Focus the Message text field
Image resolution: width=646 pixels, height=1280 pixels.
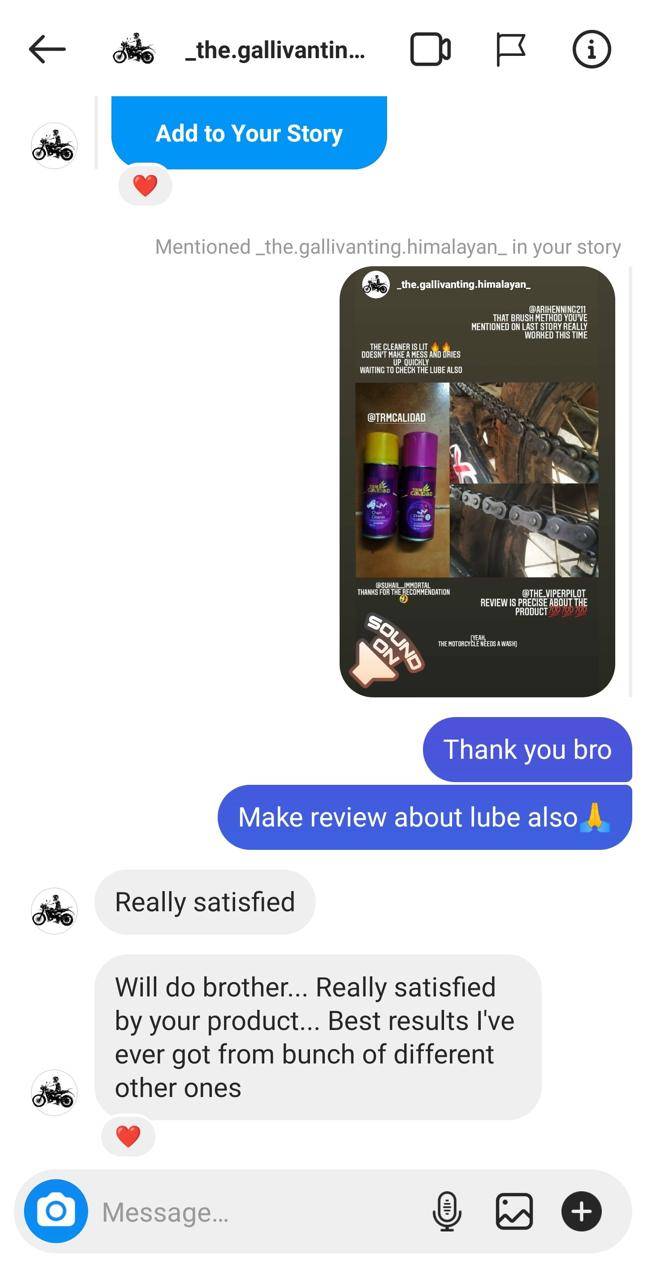coord(260,1212)
